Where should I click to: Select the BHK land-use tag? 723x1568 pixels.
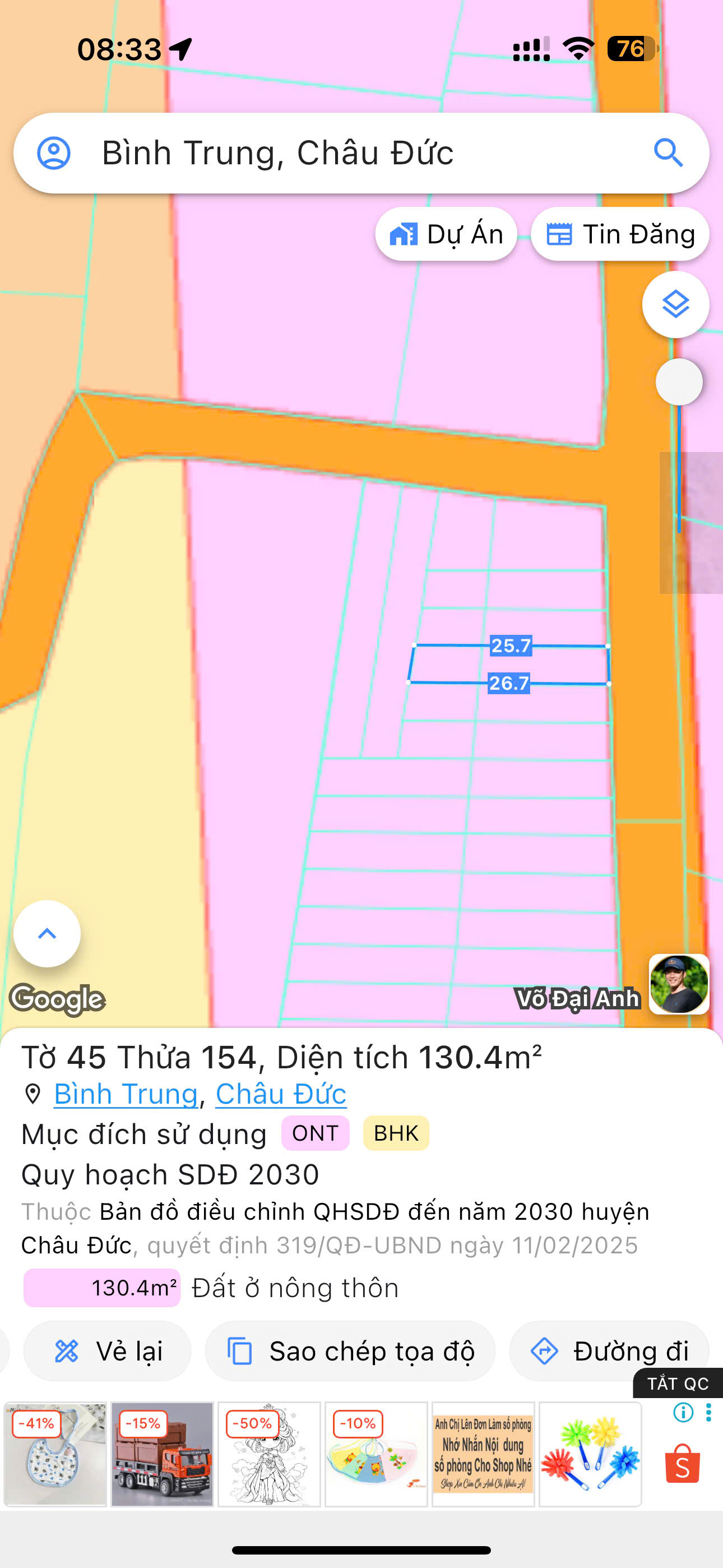(x=396, y=1133)
